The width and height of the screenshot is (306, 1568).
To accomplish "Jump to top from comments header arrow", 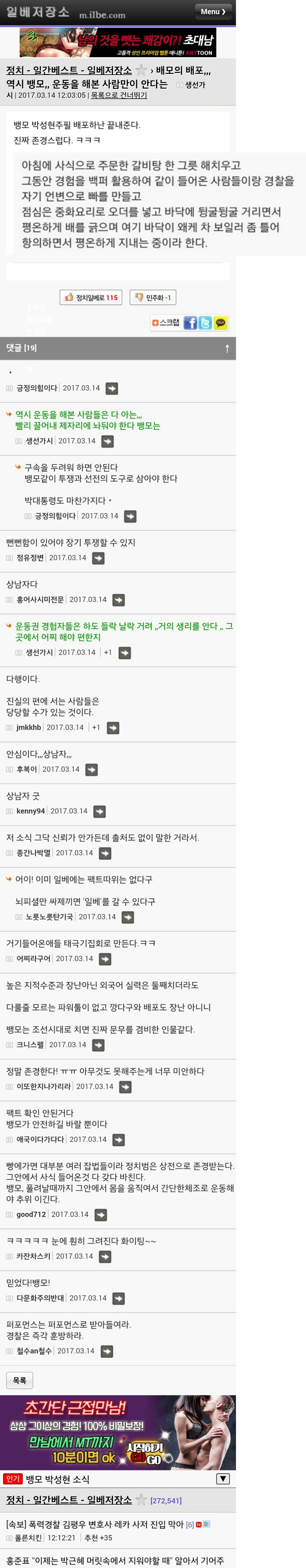I will point(227,349).
